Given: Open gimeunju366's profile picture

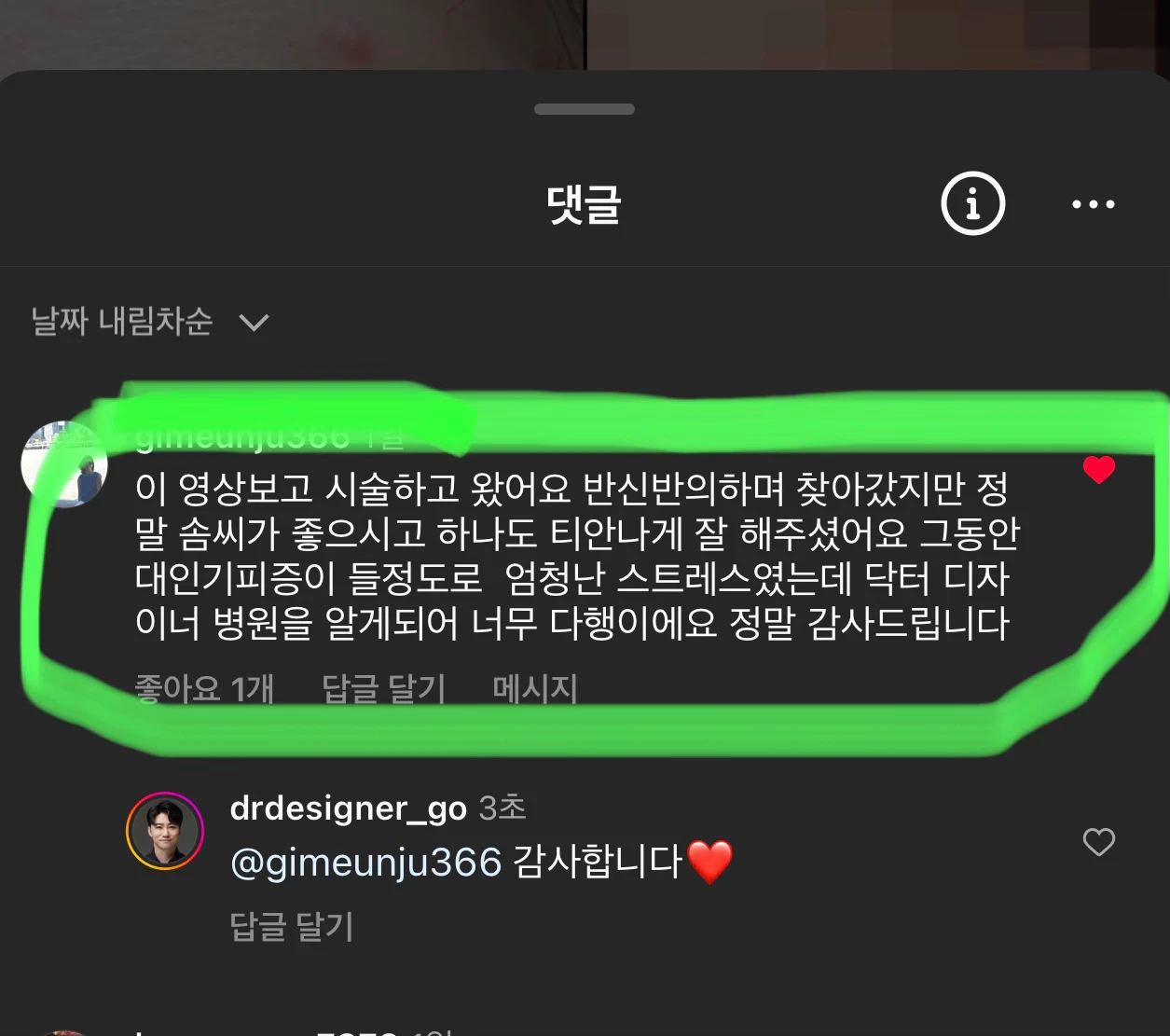Looking at the screenshot, I should 64,464.
